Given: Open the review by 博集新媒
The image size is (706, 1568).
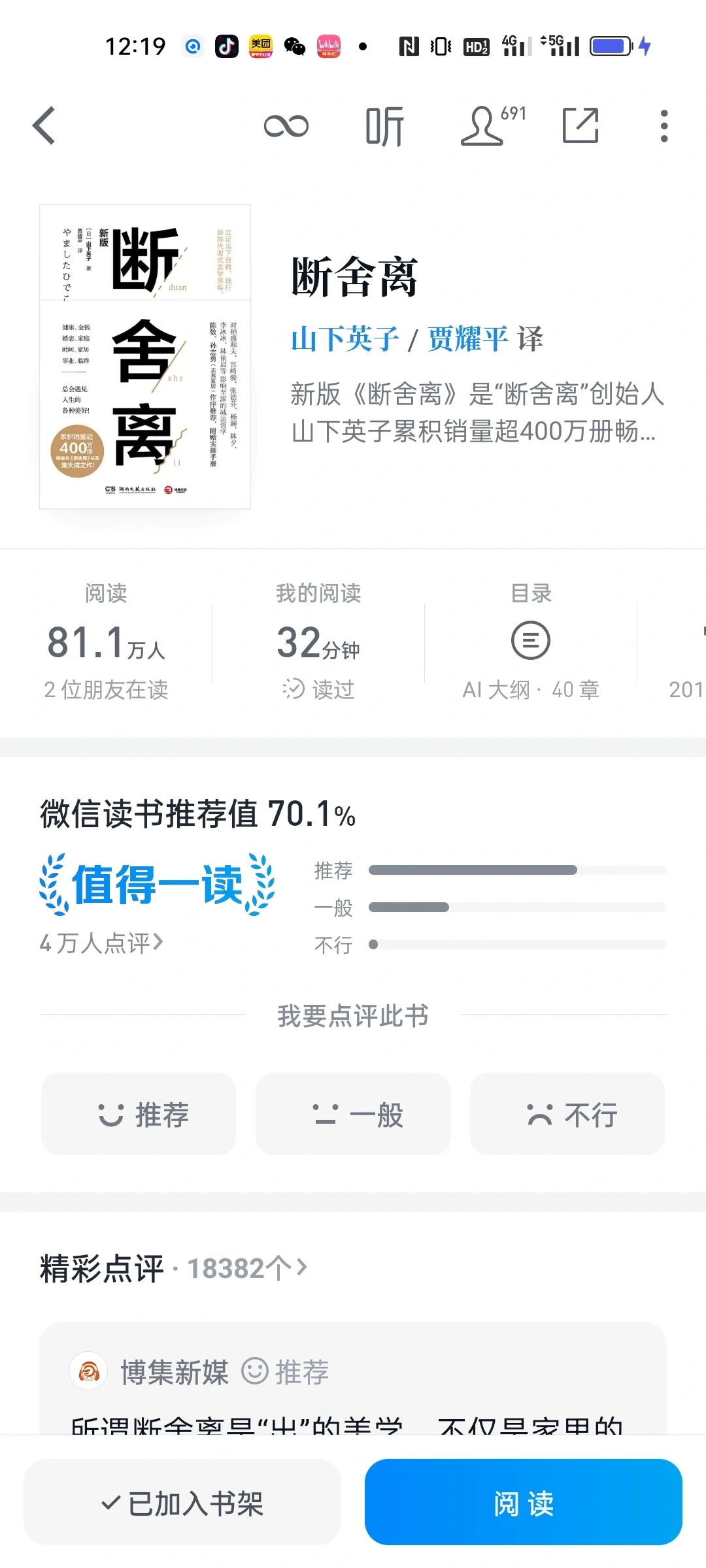Looking at the screenshot, I should tap(353, 1379).
